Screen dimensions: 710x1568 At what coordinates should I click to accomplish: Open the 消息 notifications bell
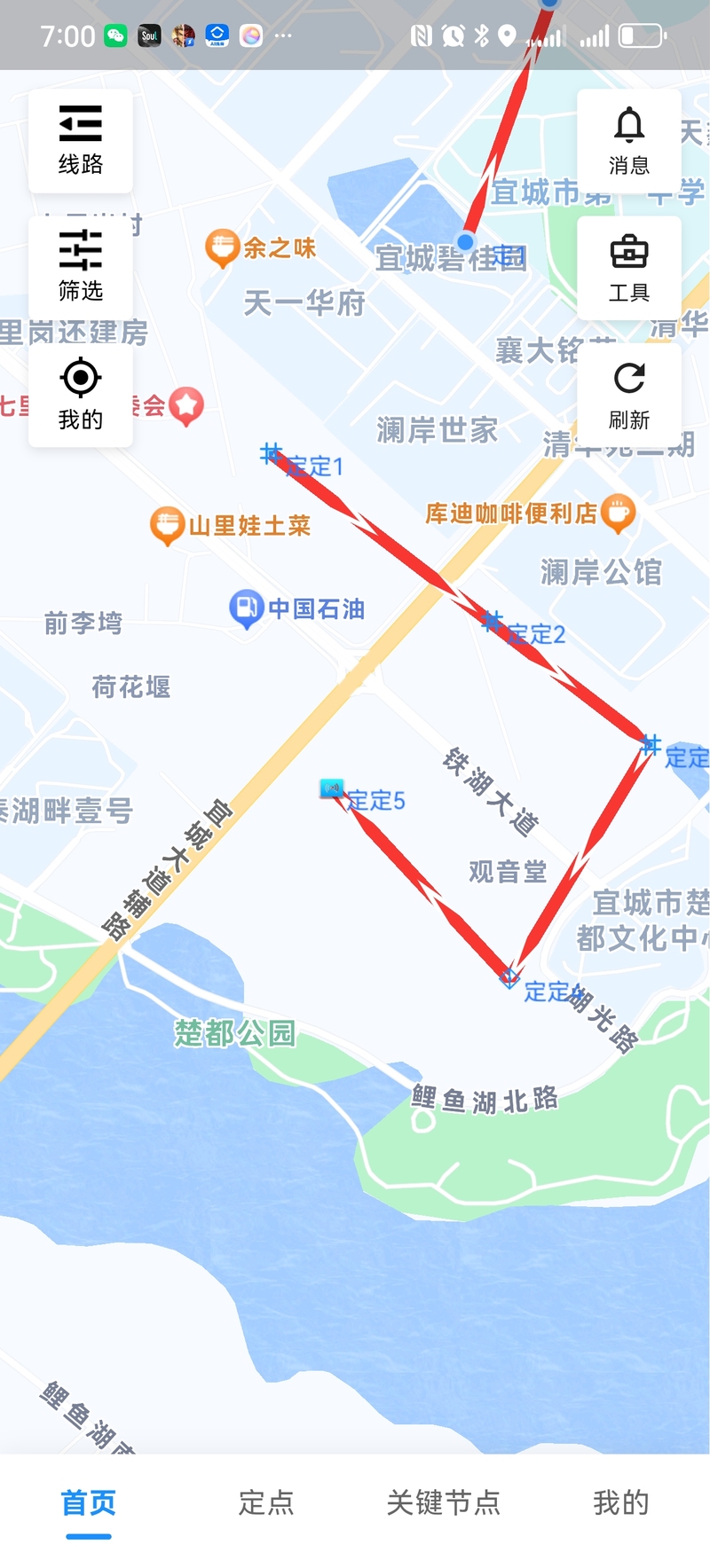tap(628, 140)
